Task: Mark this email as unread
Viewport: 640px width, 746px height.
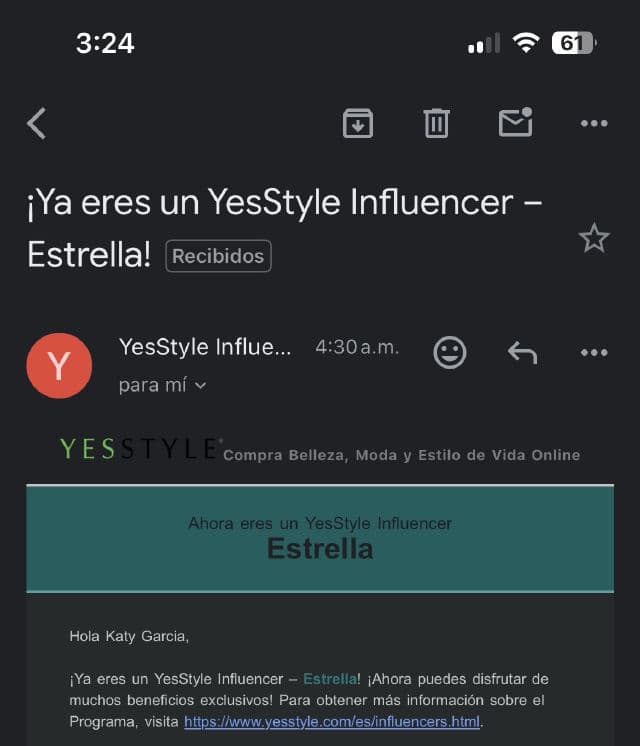Action: click(515, 122)
